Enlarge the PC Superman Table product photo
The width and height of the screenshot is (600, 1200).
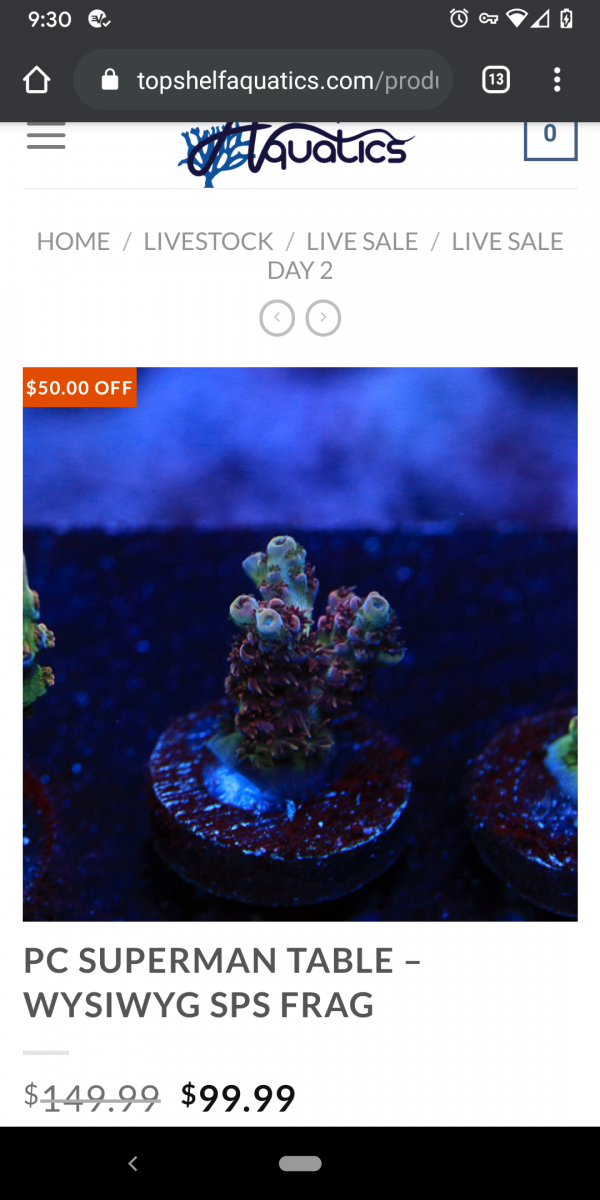point(300,644)
